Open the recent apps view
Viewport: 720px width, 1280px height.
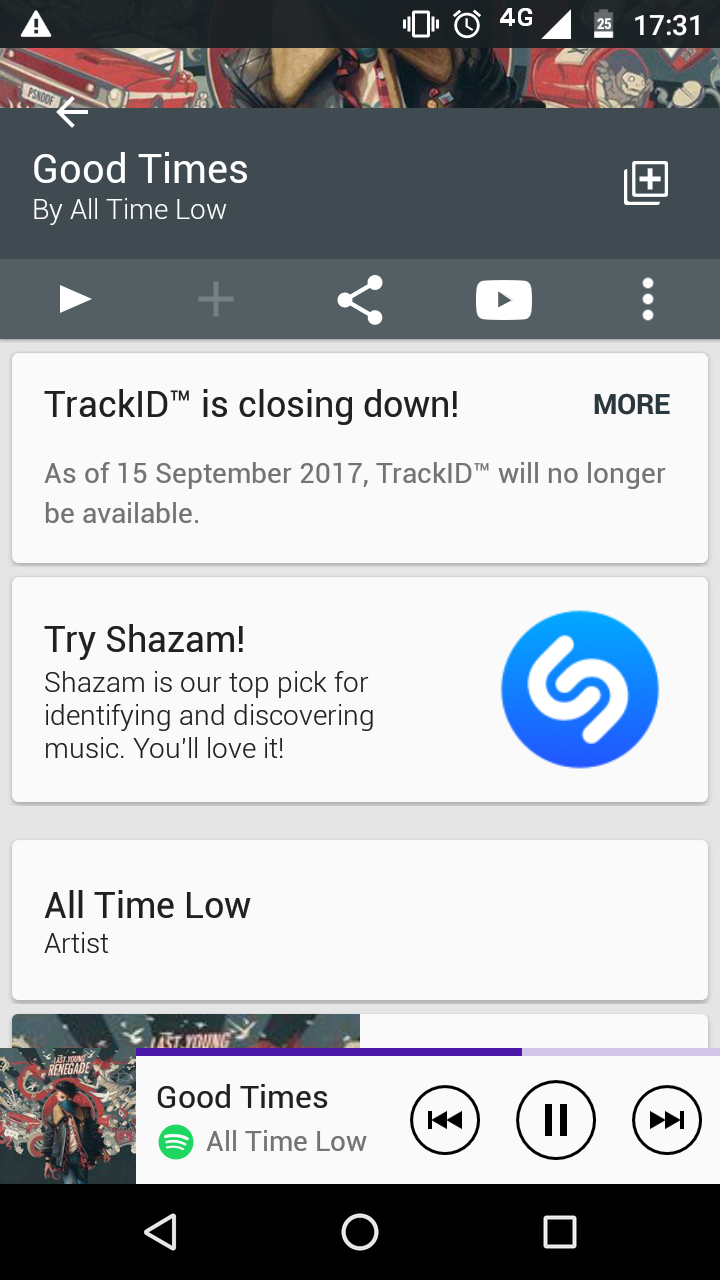click(x=560, y=1232)
